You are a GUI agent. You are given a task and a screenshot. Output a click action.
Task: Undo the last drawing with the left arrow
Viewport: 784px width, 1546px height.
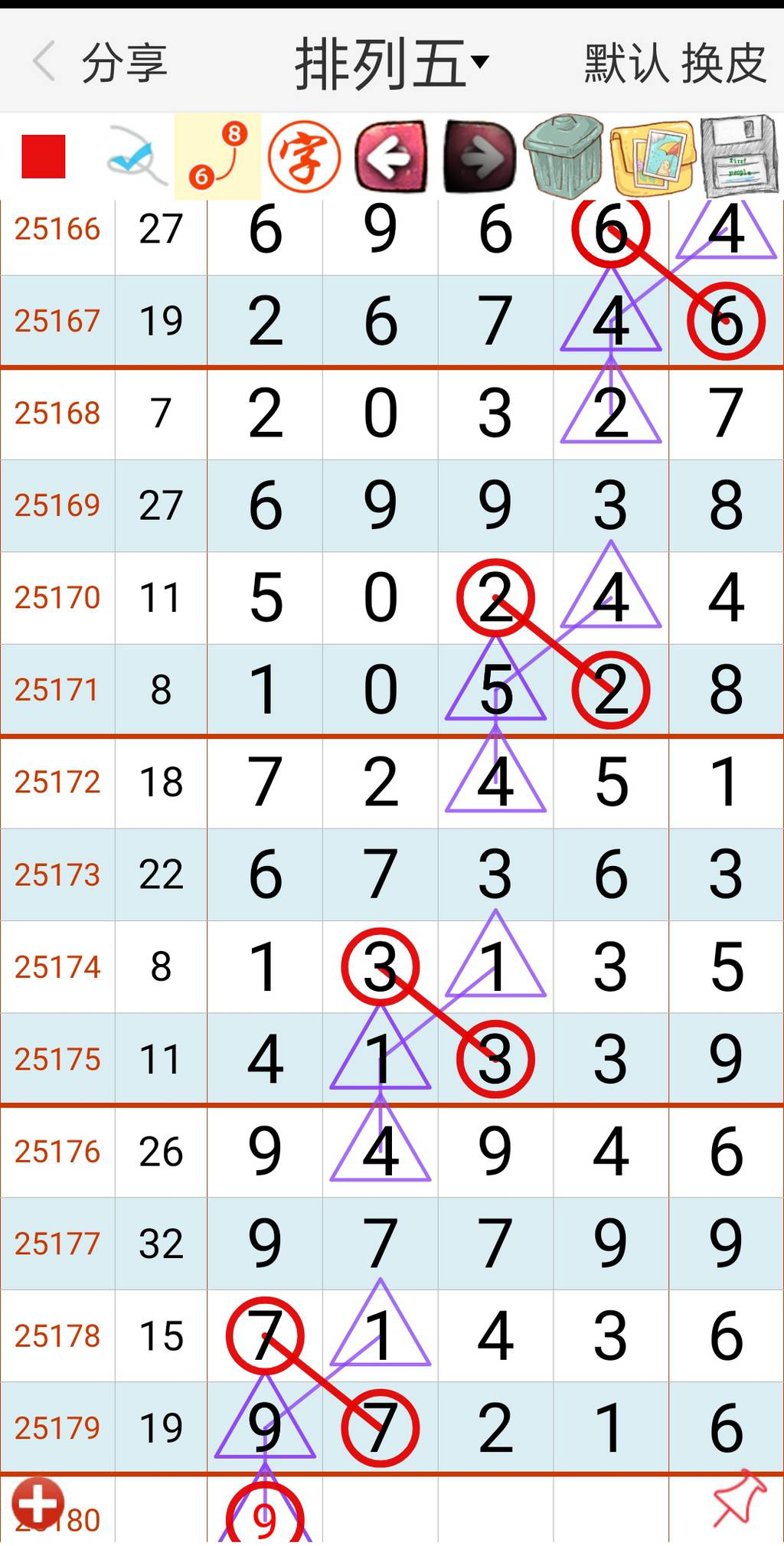[390, 157]
